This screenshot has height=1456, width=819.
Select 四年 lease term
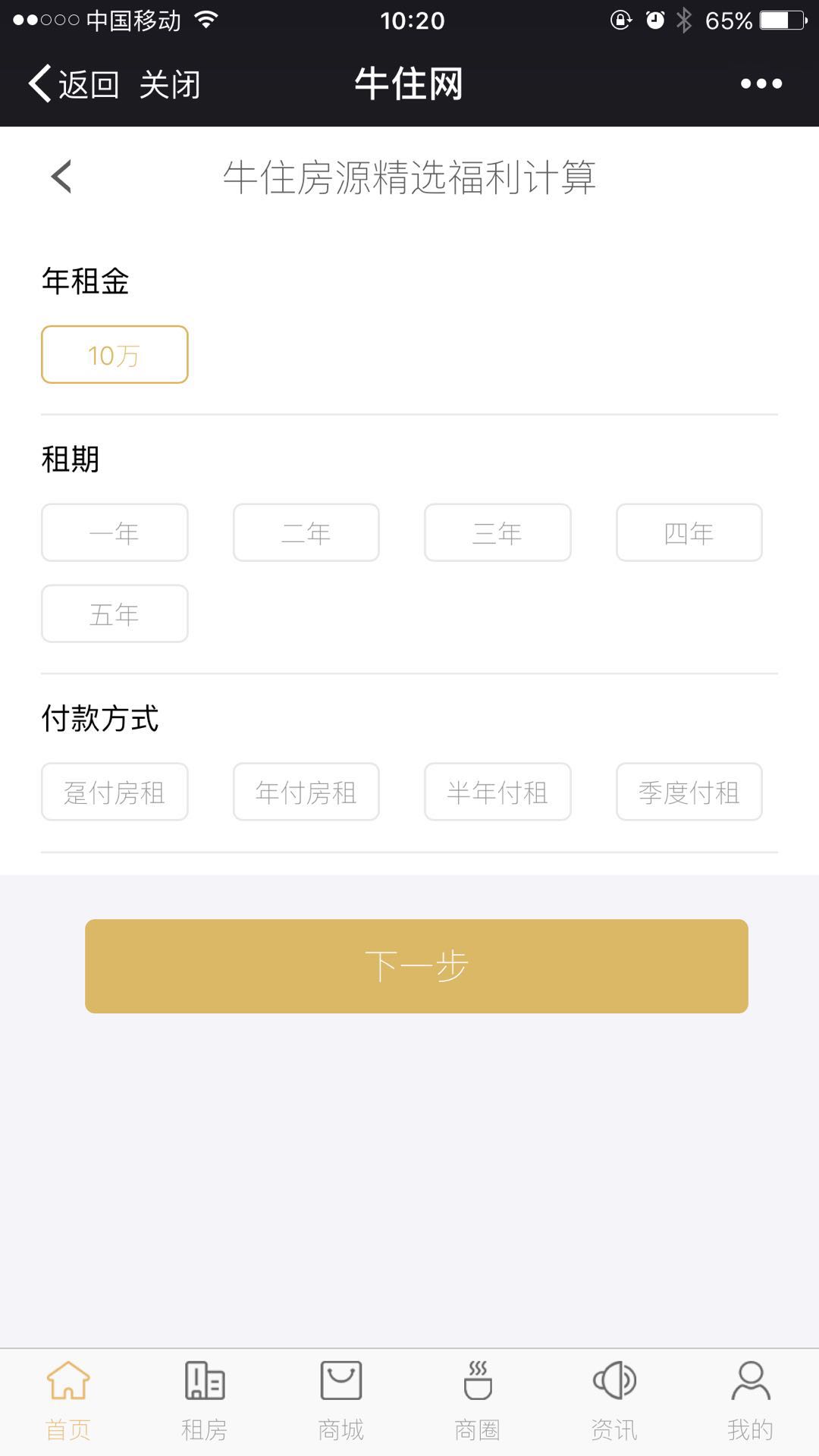pos(689,532)
